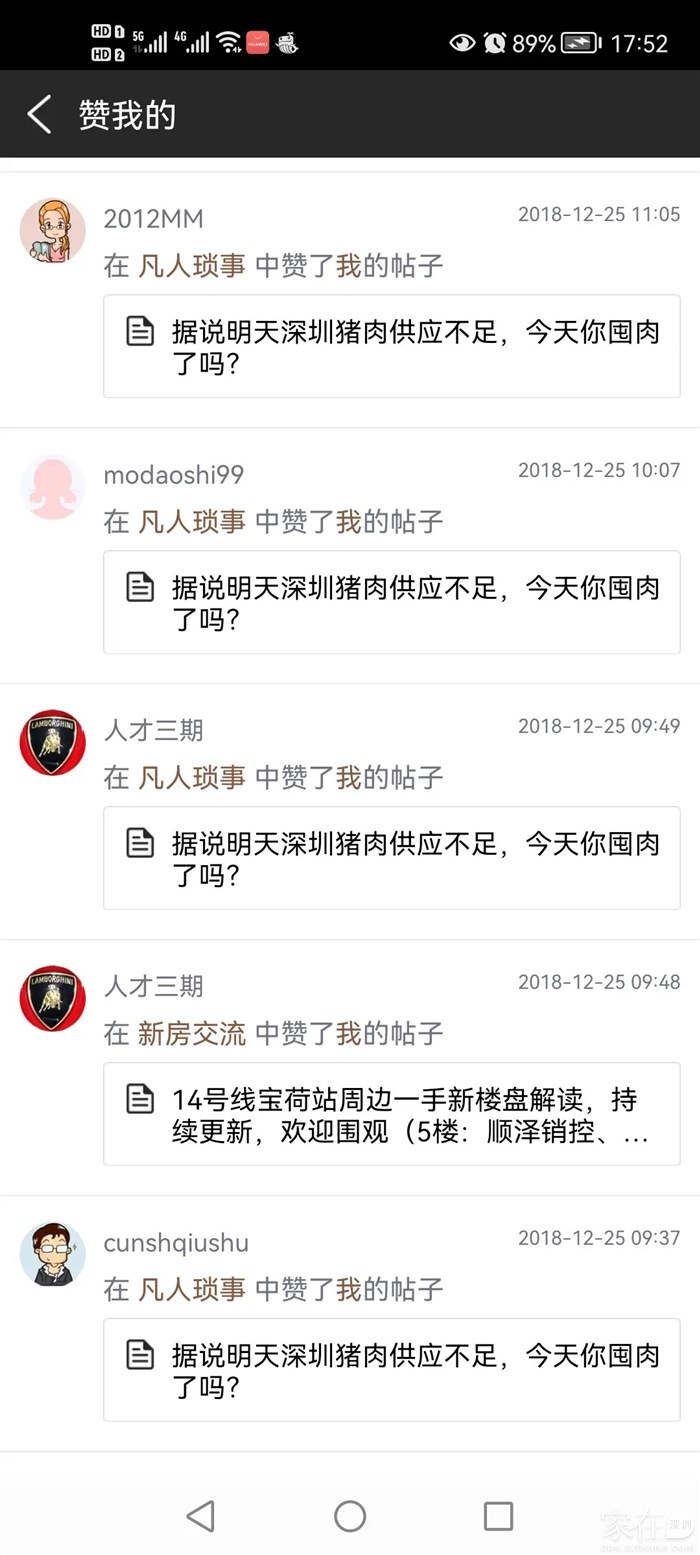This screenshot has height=1555, width=700.
Task: Open the post card liked by cunshqiushu
Action: (391, 1370)
